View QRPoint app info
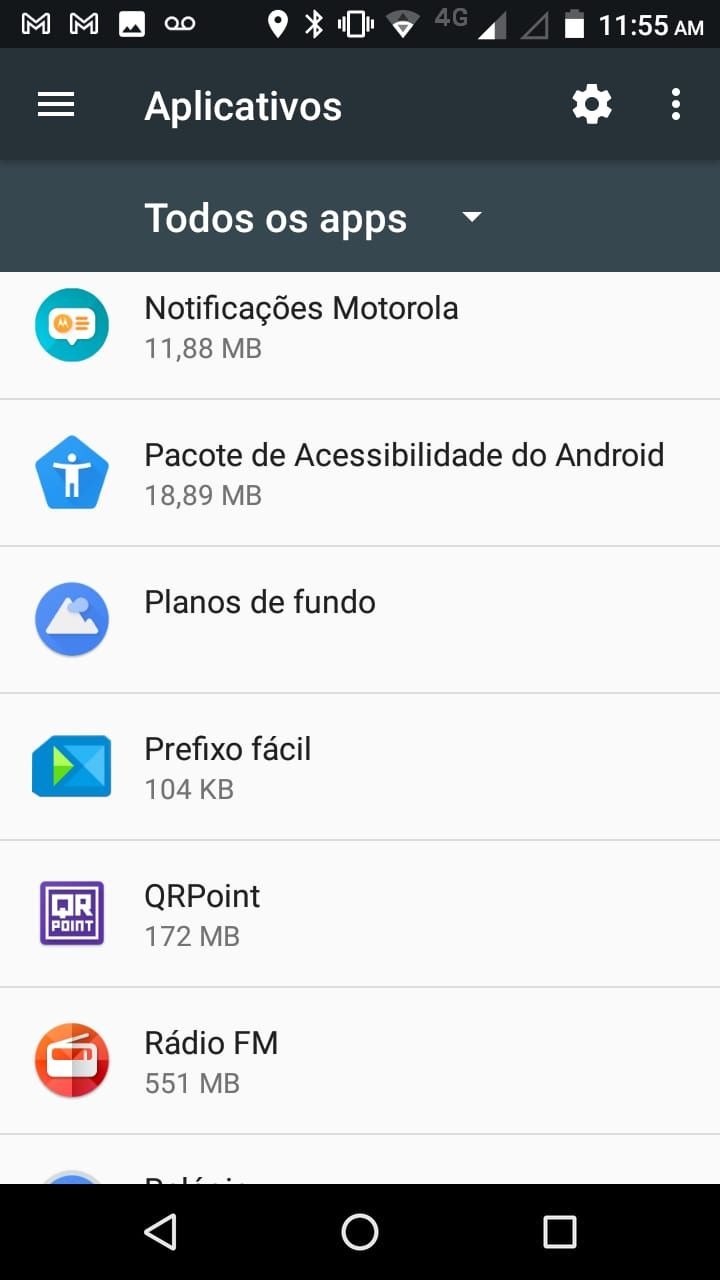This screenshot has height=1280, width=720. pyautogui.click(x=360, y=914)
